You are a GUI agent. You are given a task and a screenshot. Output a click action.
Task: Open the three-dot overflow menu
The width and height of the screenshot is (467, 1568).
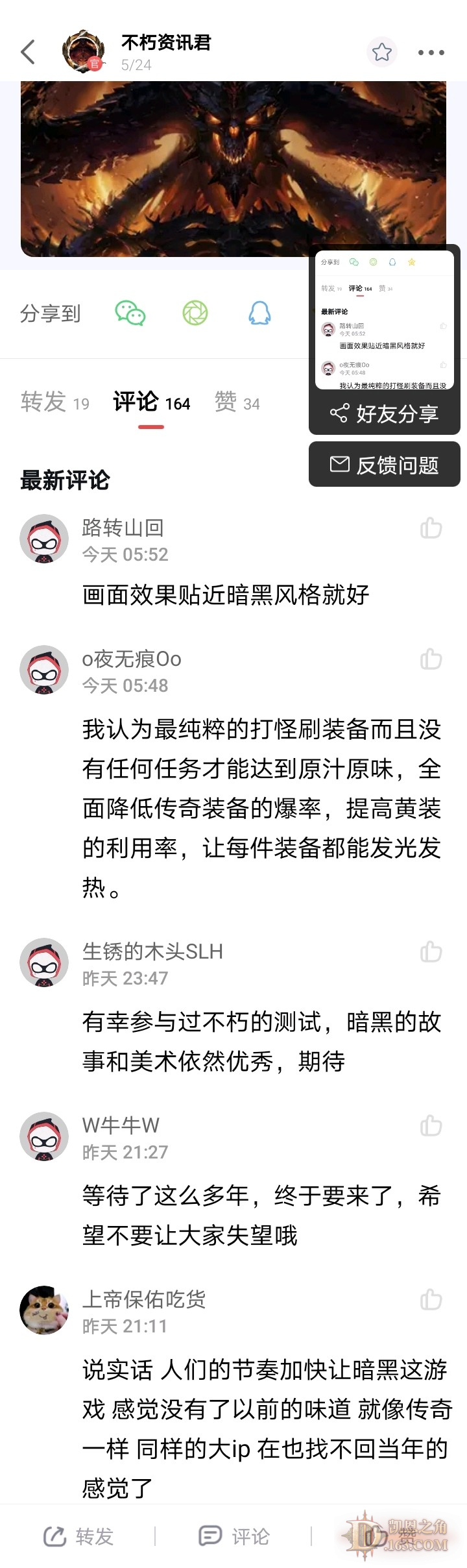click(431, 53)
